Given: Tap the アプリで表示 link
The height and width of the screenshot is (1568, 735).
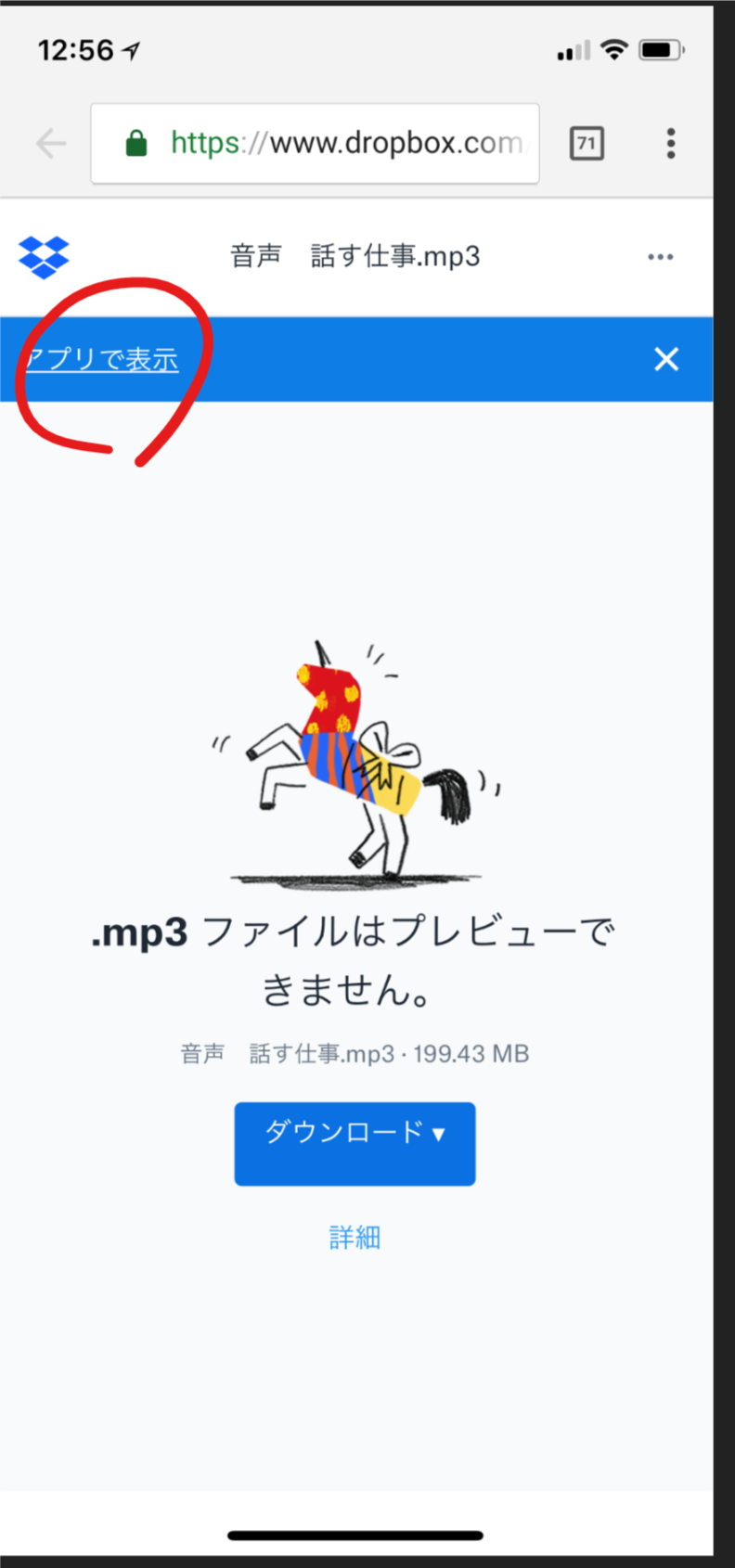Looking at the screenshot, I should (102, 359).
